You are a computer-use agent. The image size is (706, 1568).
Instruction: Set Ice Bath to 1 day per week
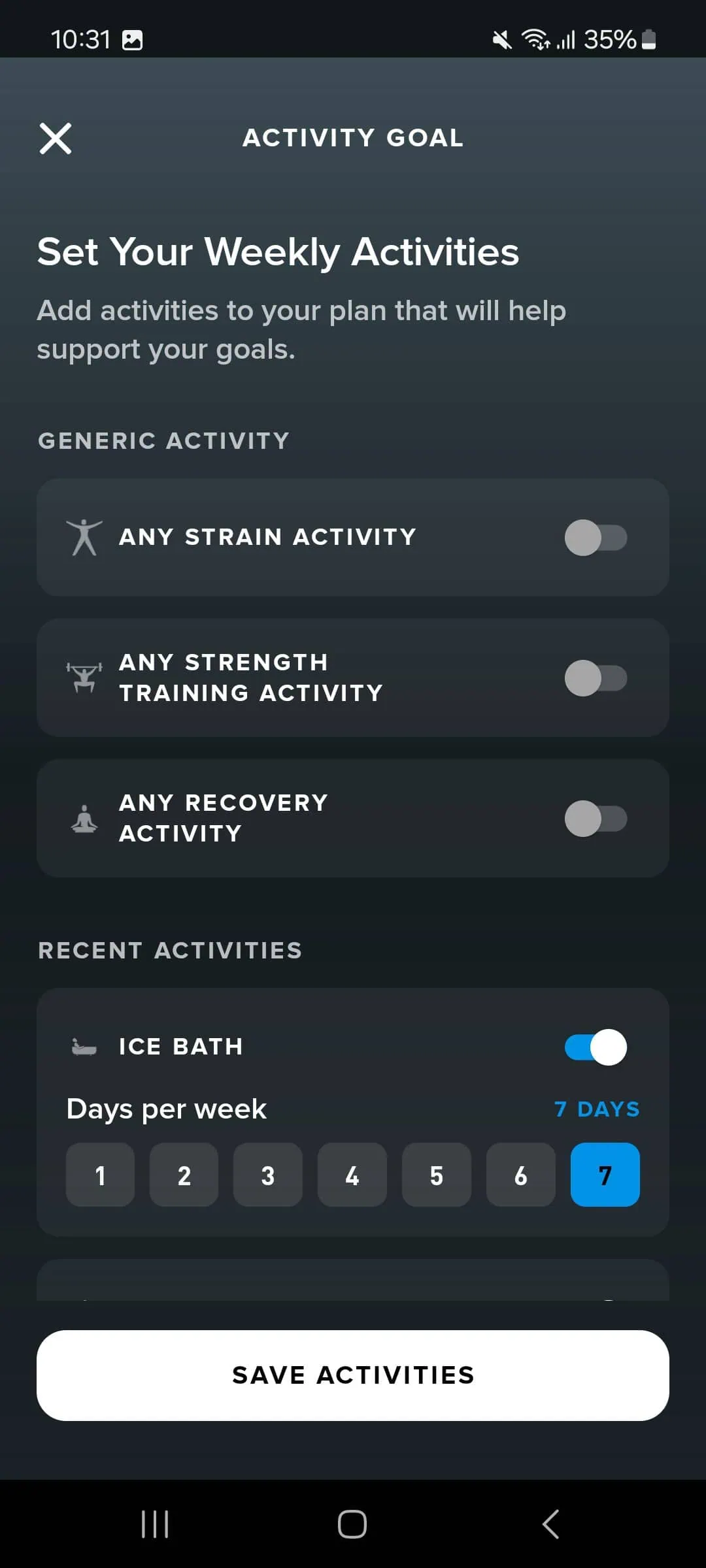[x=100, y=1175]
